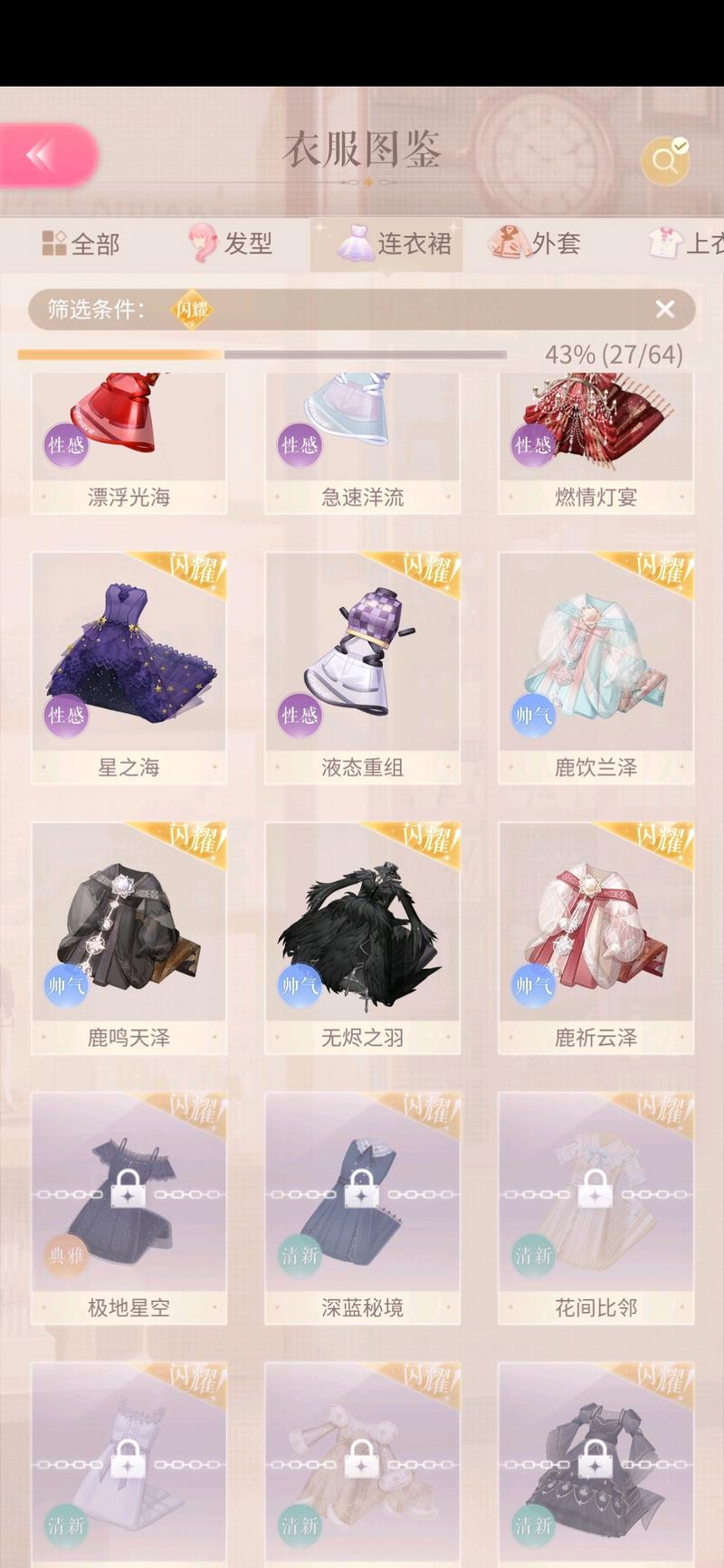Open the 鹿饮兰泽 outfit card
The image size is (724, 1568).
(x=595, y=668)
